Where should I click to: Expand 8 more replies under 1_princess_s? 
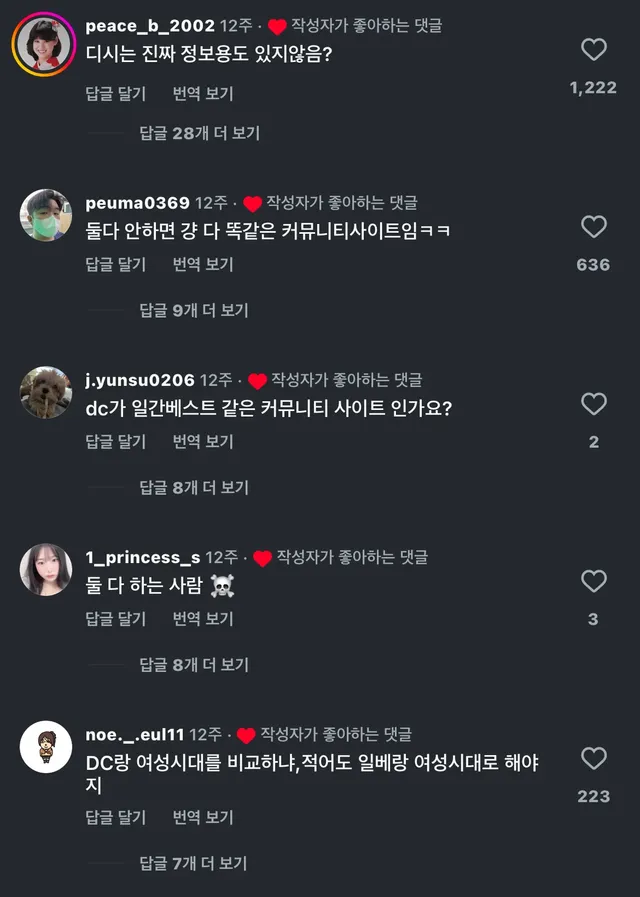(193, 664)
